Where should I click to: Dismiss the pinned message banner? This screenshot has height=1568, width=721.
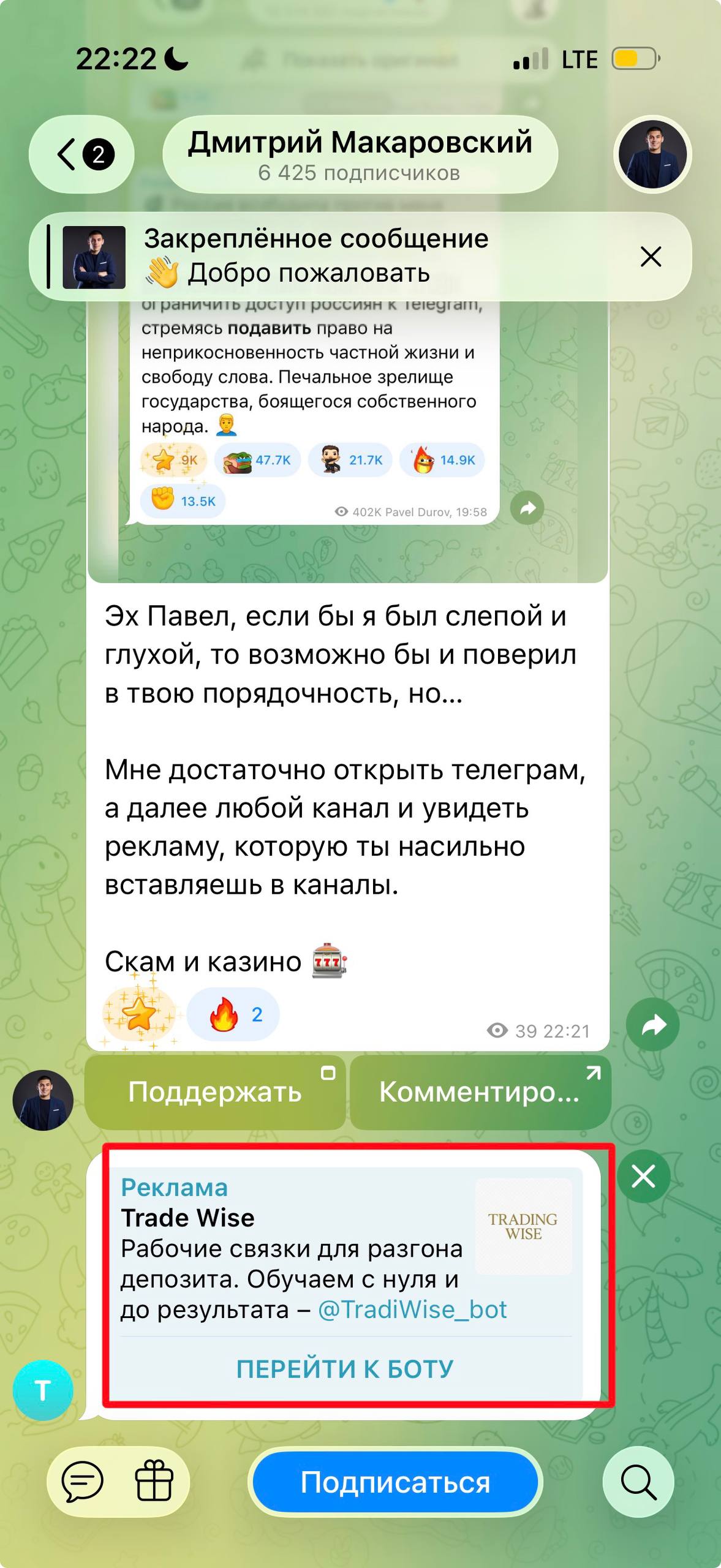(x=651, y=256)
